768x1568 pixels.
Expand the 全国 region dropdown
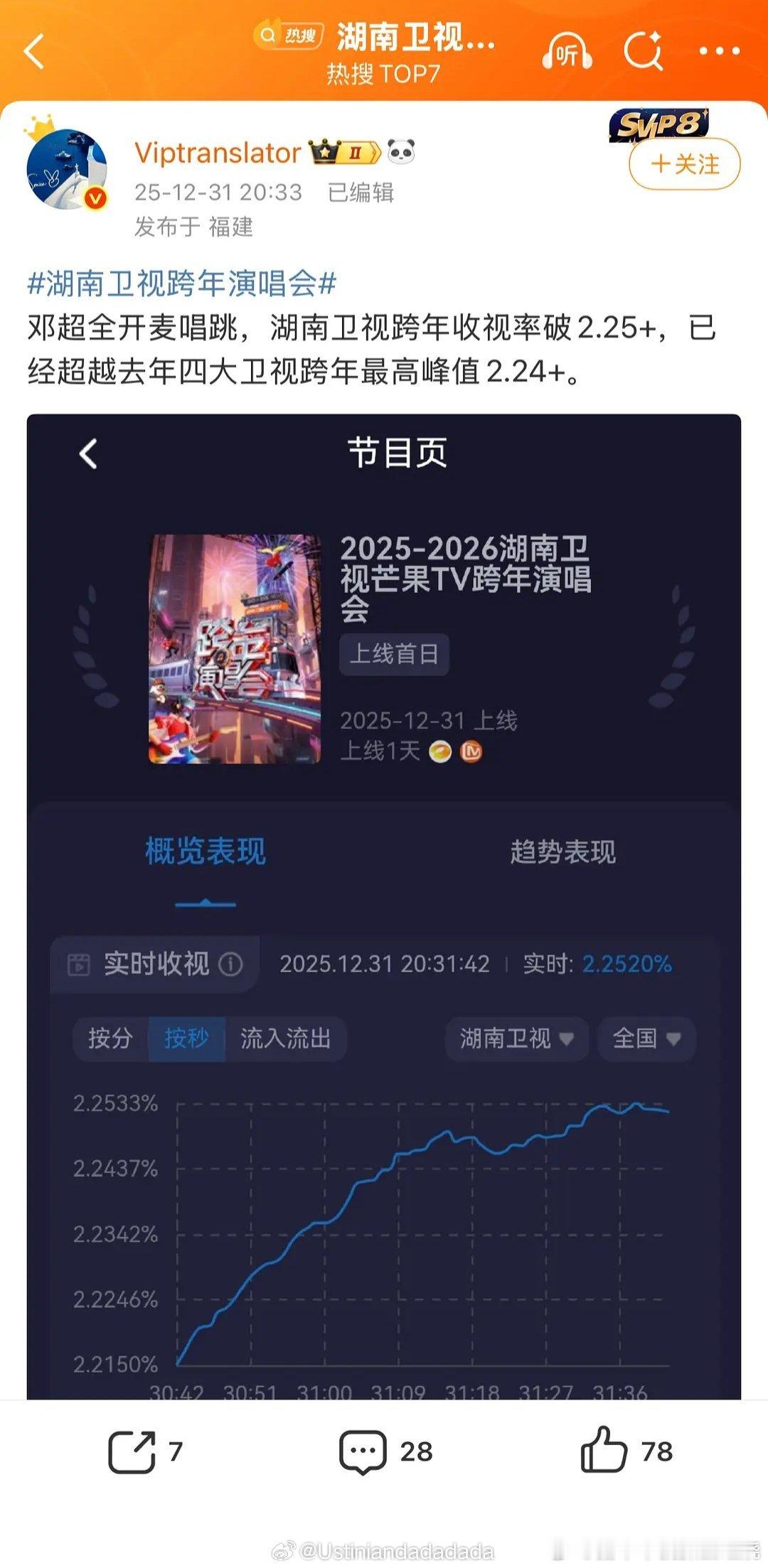click(x=644, y=1038)
